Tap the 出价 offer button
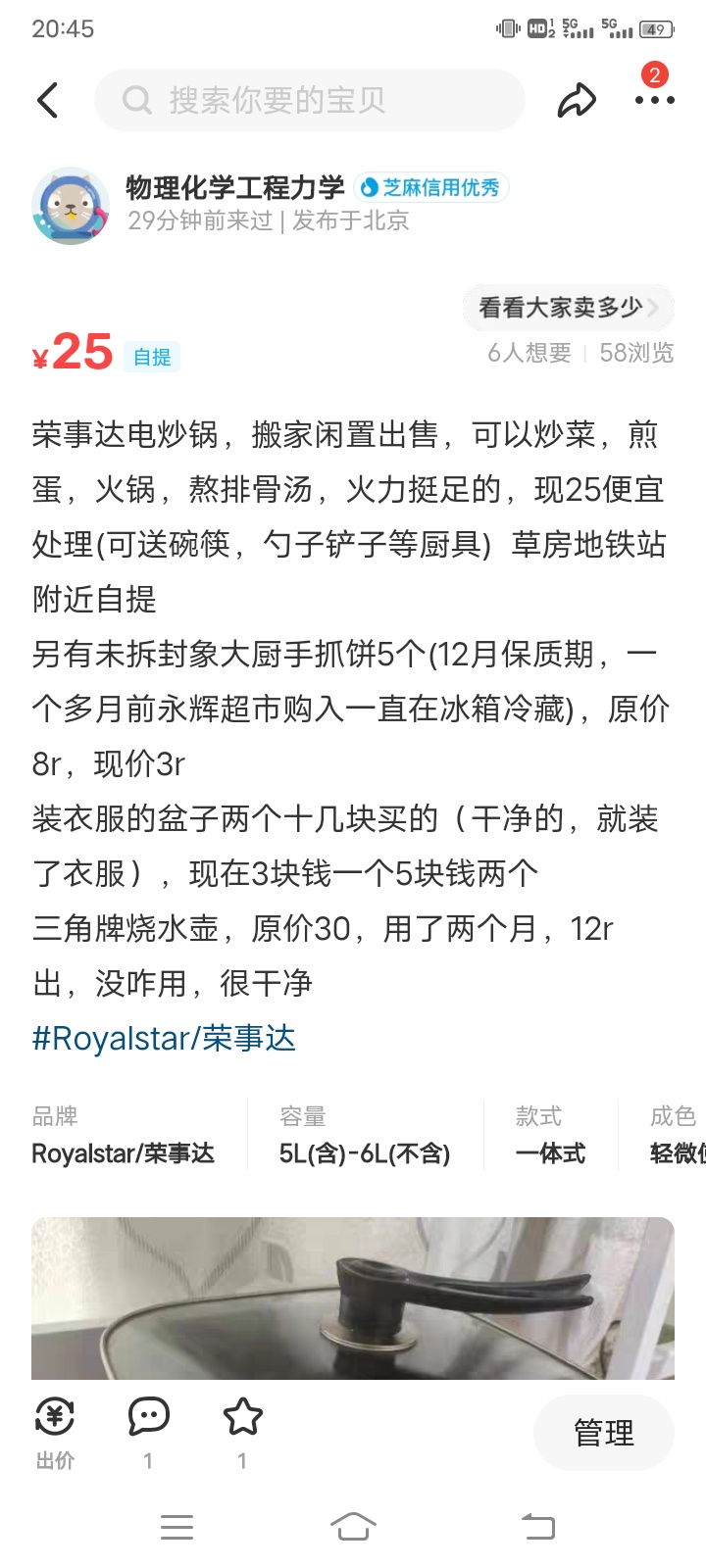The height and width of the screenshot is (1568, 706). click(x=55, y=1432)
